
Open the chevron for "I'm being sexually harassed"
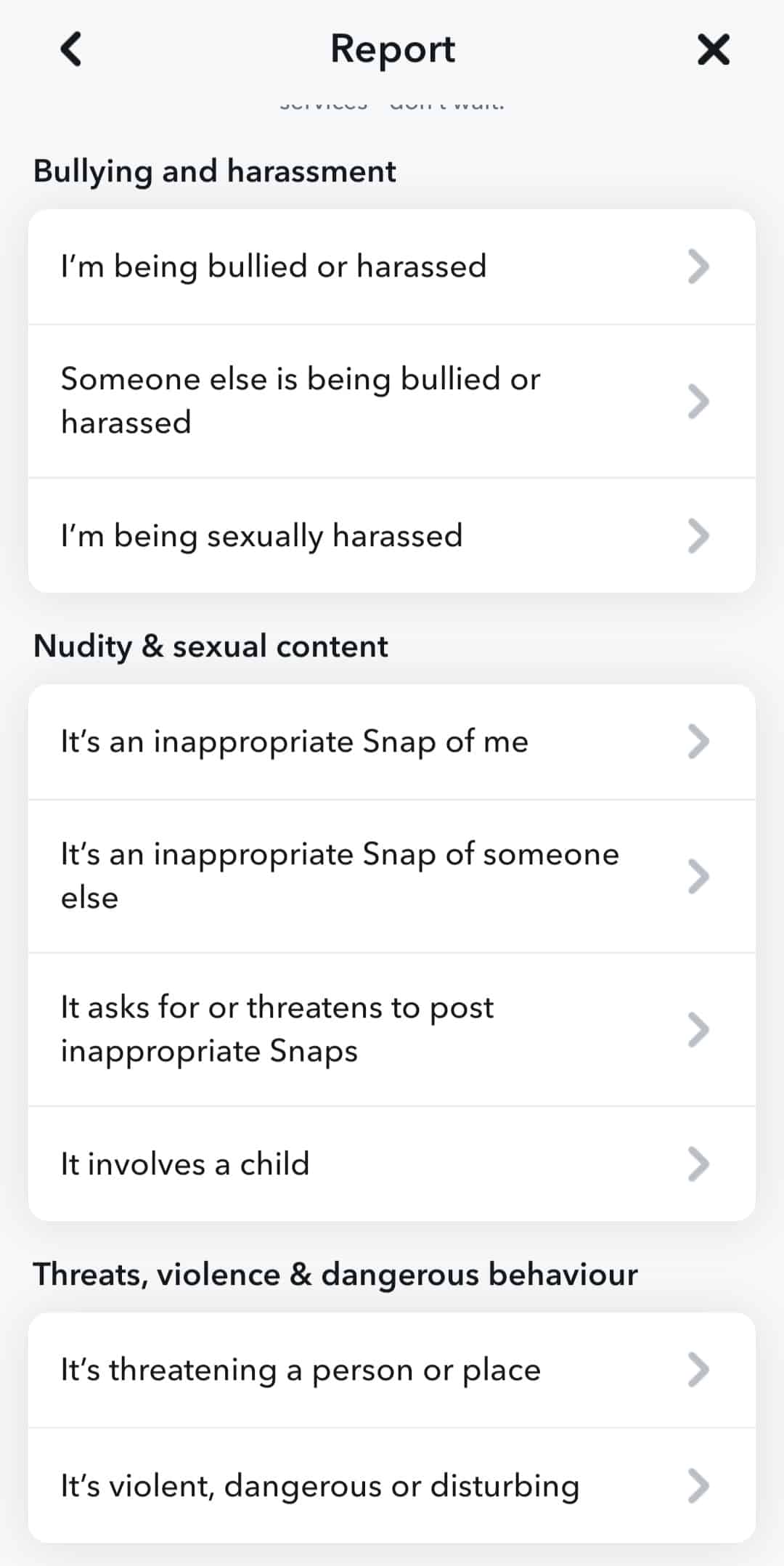click(699, 535)
